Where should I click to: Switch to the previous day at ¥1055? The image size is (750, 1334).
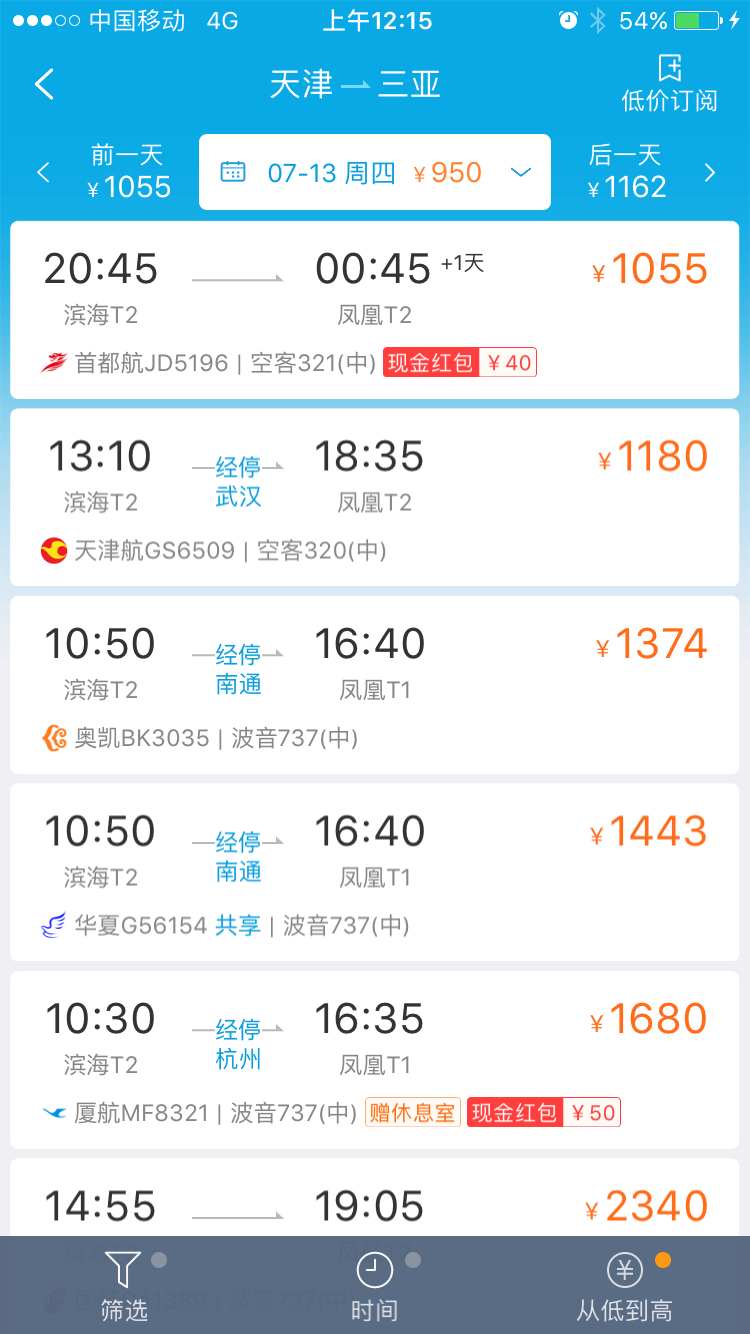pyautogui.click(x=105, y=172)
